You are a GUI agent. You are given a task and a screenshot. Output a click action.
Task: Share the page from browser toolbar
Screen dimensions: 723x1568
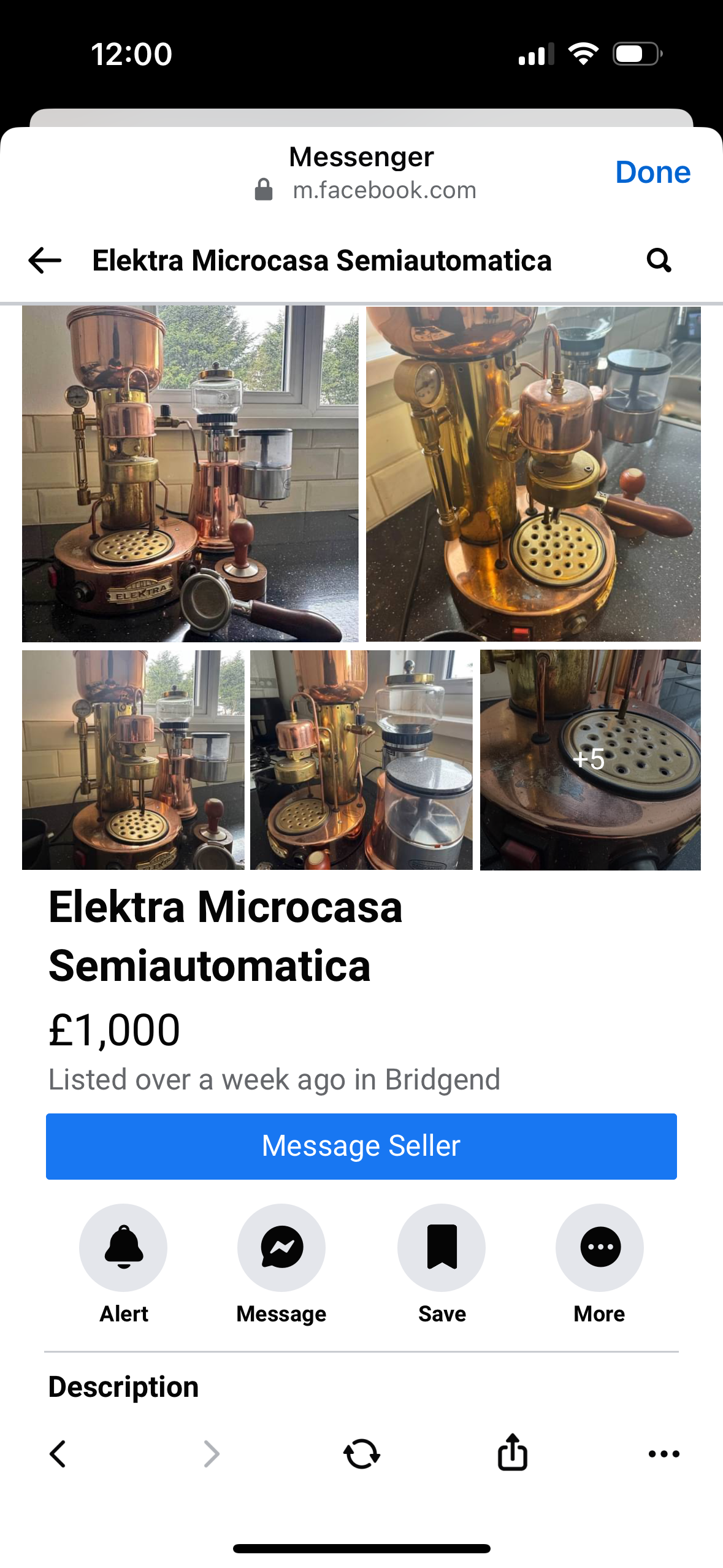point(513,1451)
